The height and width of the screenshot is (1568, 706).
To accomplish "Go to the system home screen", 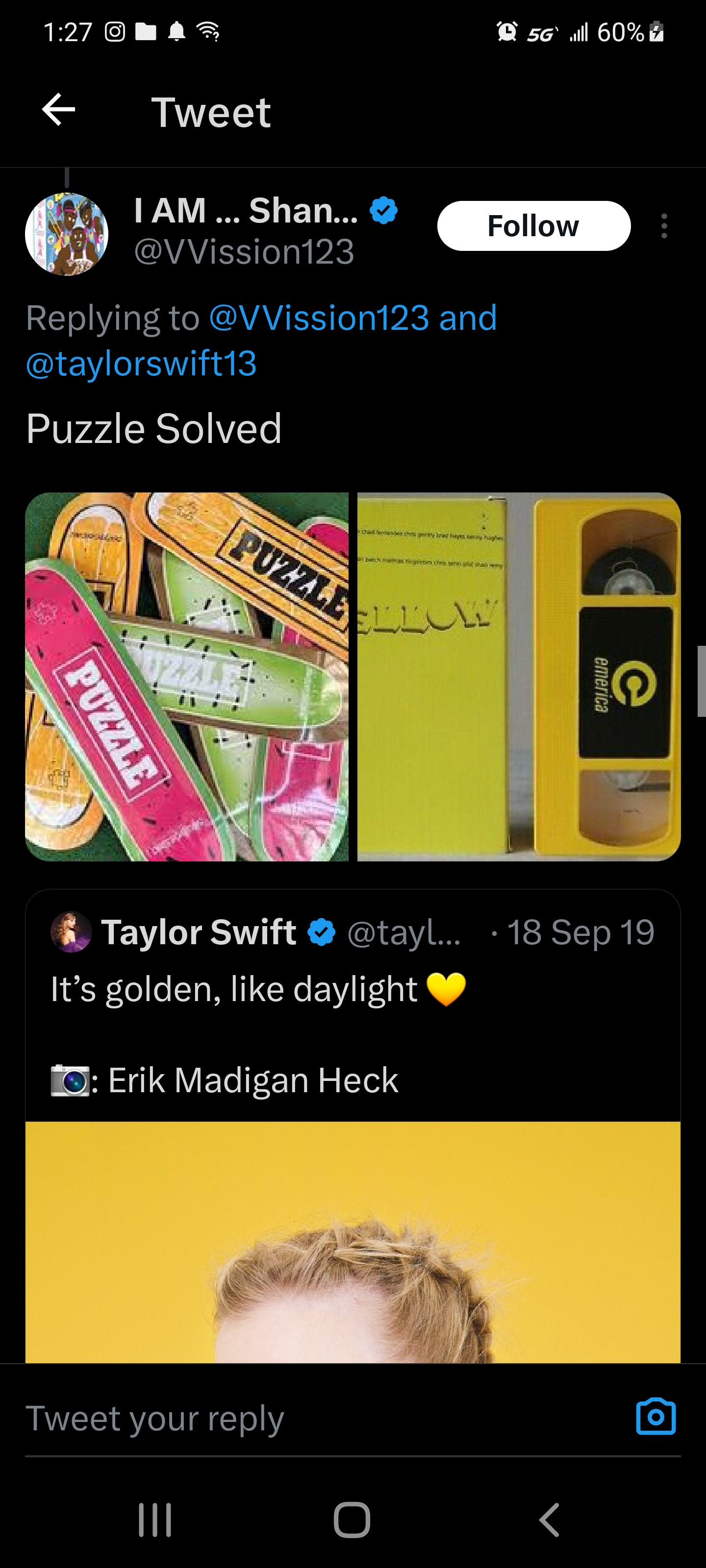I will (352, 1520).
